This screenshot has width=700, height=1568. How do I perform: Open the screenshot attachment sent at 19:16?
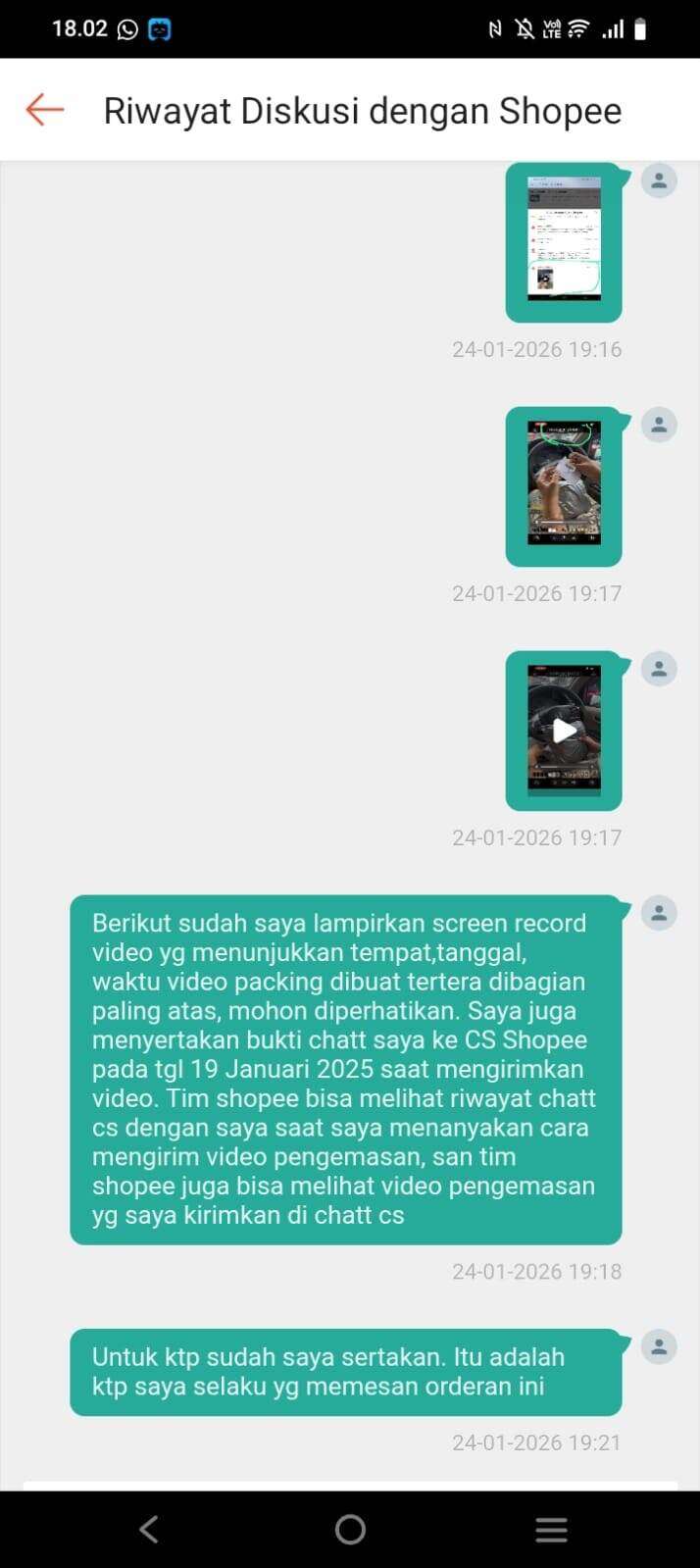click(x=564, y=239)
